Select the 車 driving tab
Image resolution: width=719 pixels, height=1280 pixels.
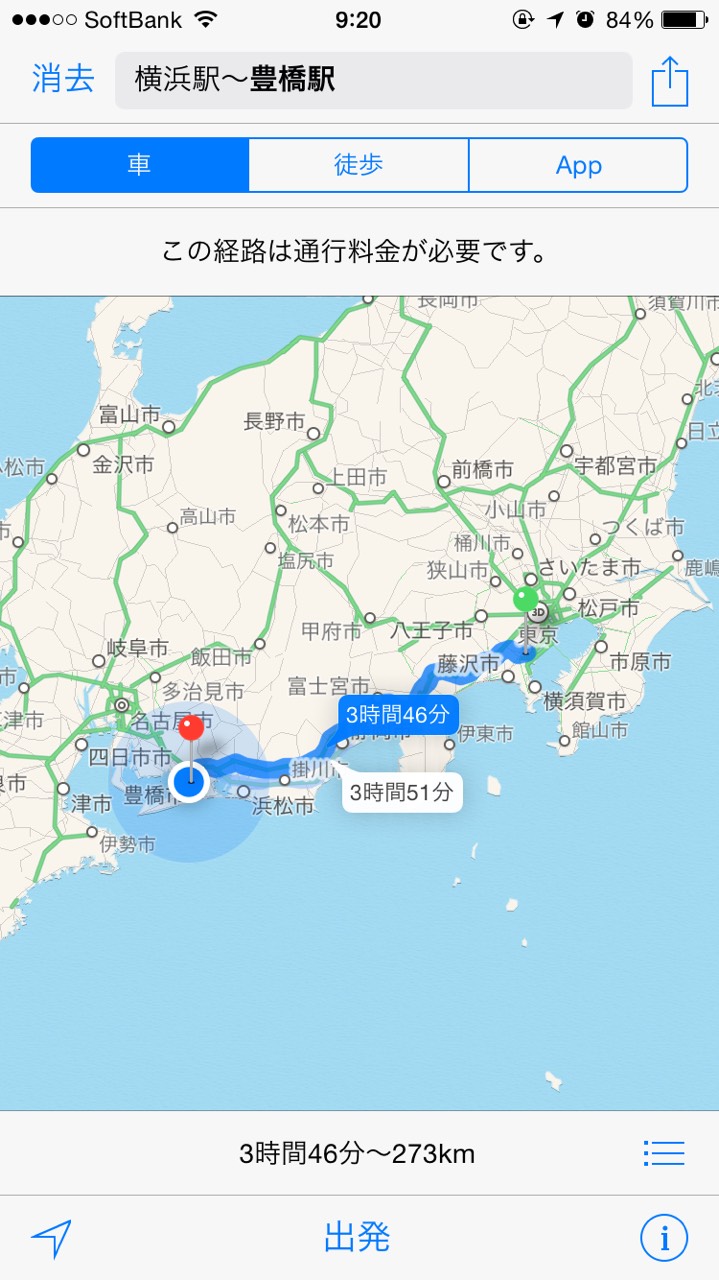(140, 165)
